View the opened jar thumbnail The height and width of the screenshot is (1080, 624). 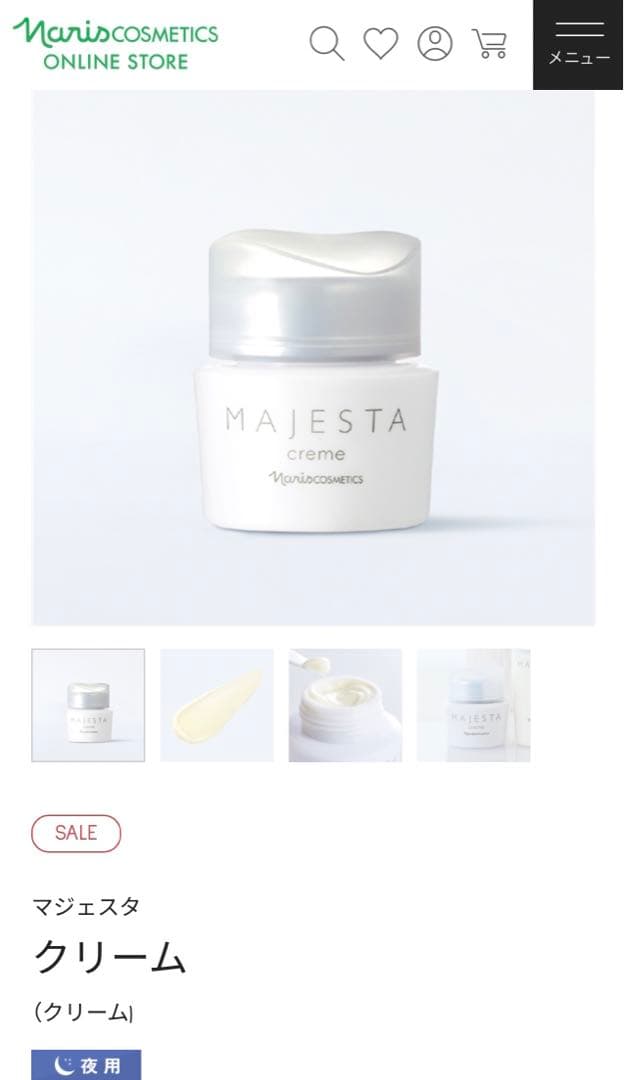[345, 705]
